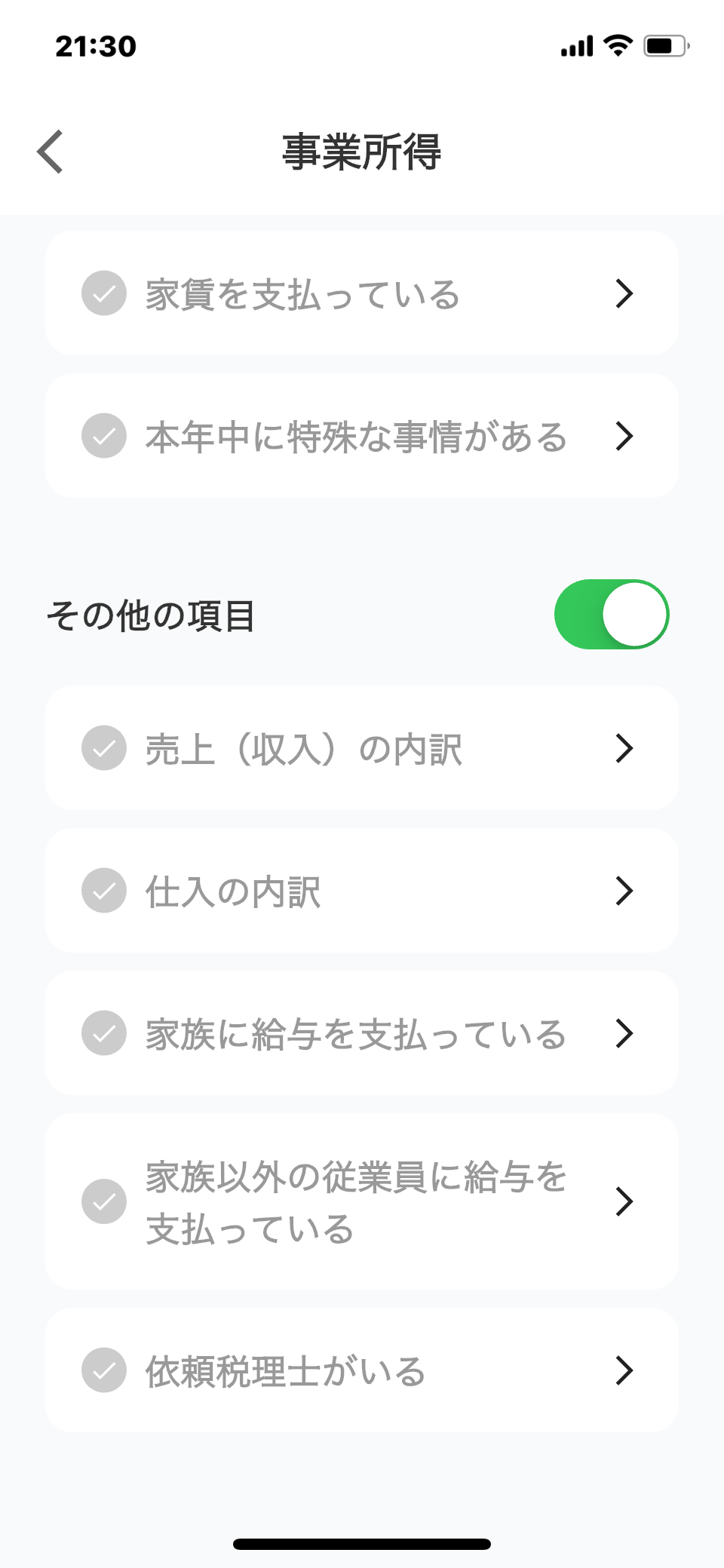This screenshot has height=1568, width=724.
Task: Open 依頼税理士がいる row
Action: (x=361, y=1370)
